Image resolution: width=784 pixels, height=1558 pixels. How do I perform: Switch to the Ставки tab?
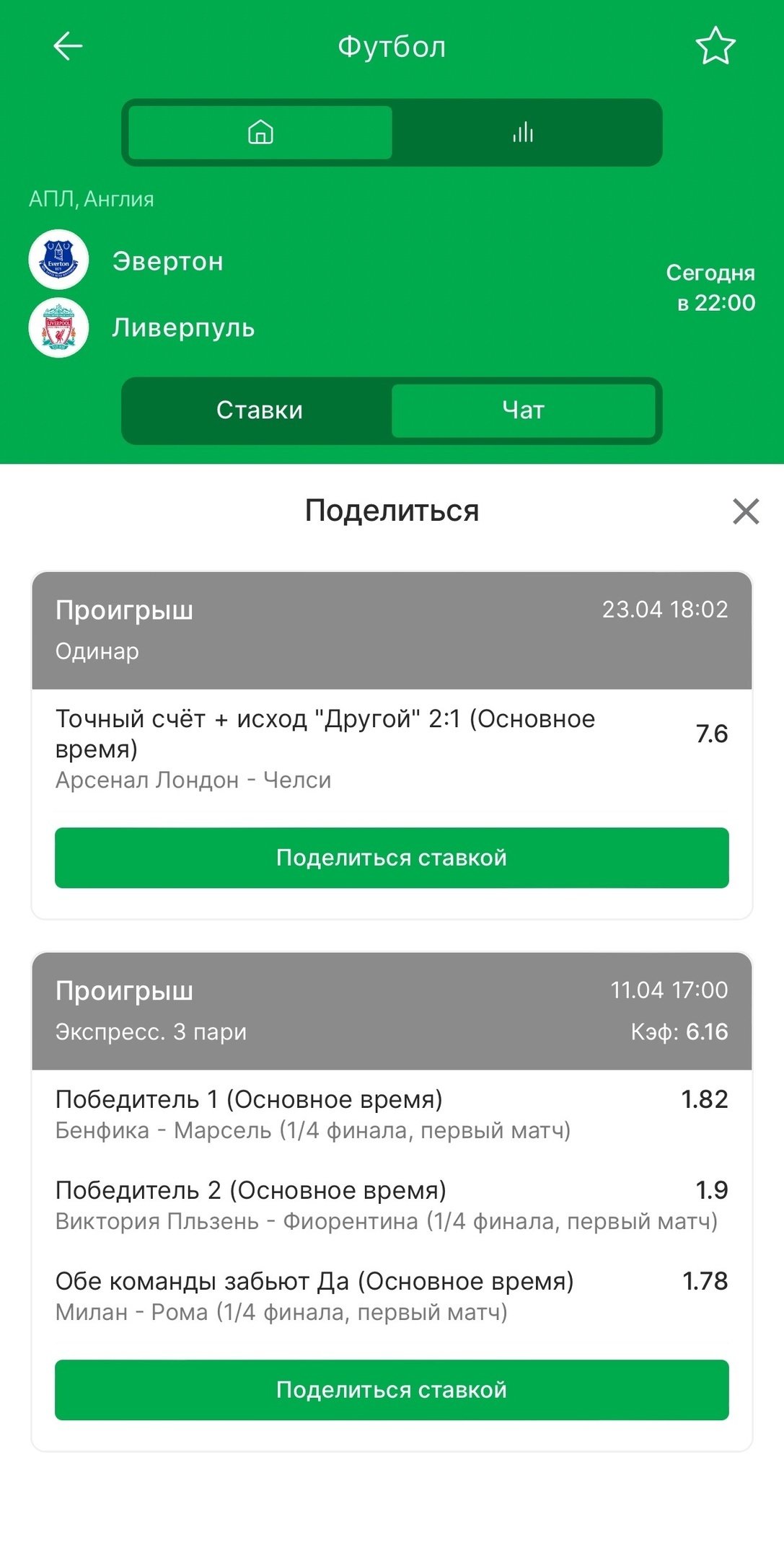(260, 410)
